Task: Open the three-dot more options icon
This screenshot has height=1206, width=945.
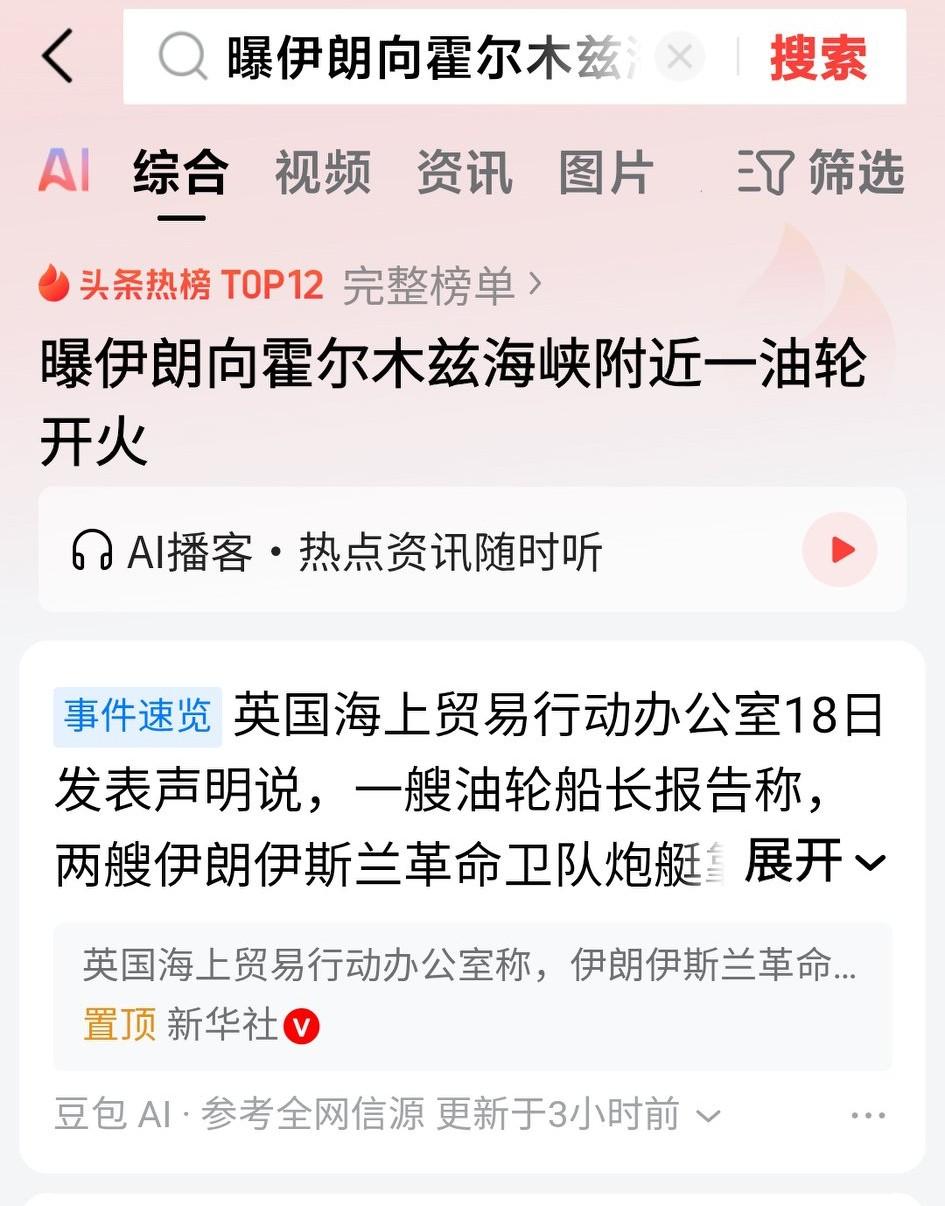Action: coord(868,1114)
